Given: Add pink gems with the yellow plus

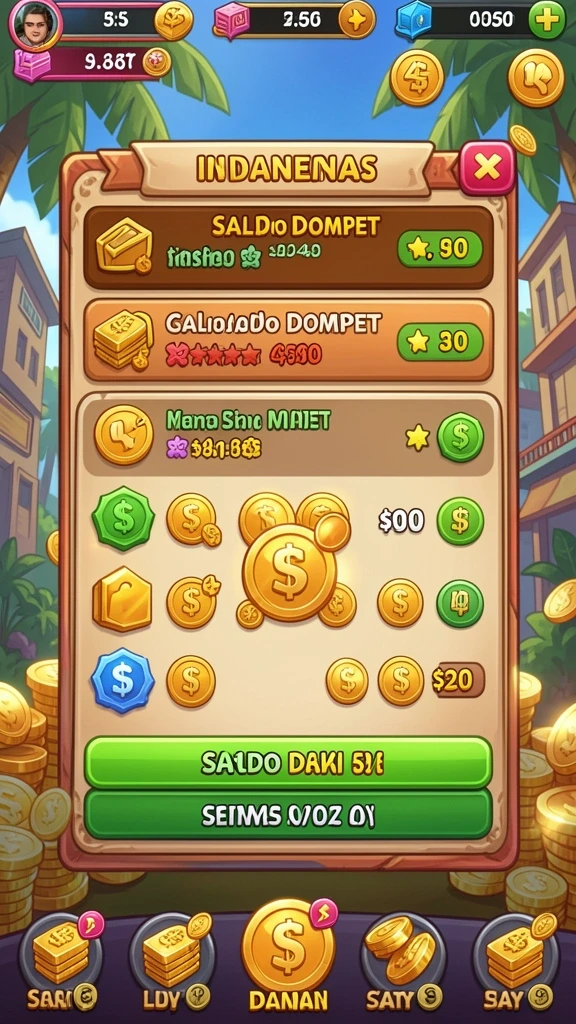Looking at the screenshot, I should point(357,20).
